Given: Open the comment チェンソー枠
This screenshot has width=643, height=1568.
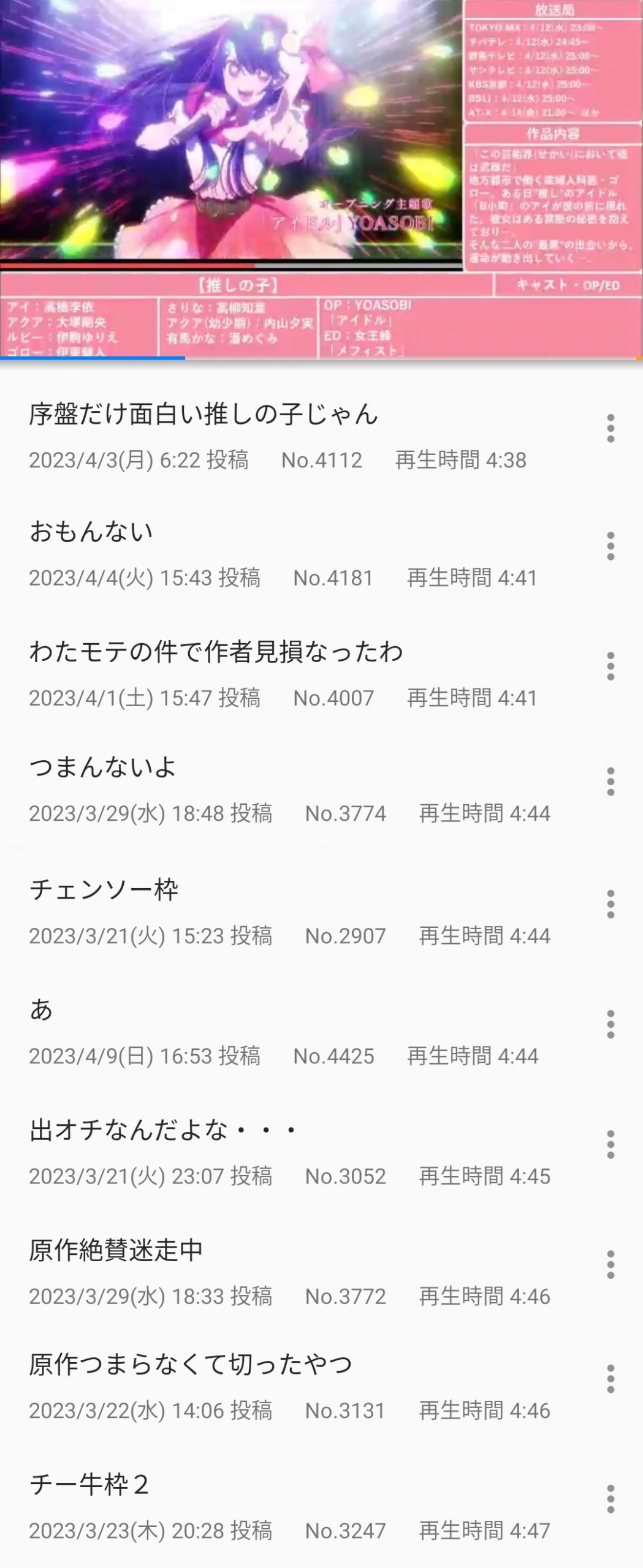Looking at the screenshot, I should click(x=104, y=889).
